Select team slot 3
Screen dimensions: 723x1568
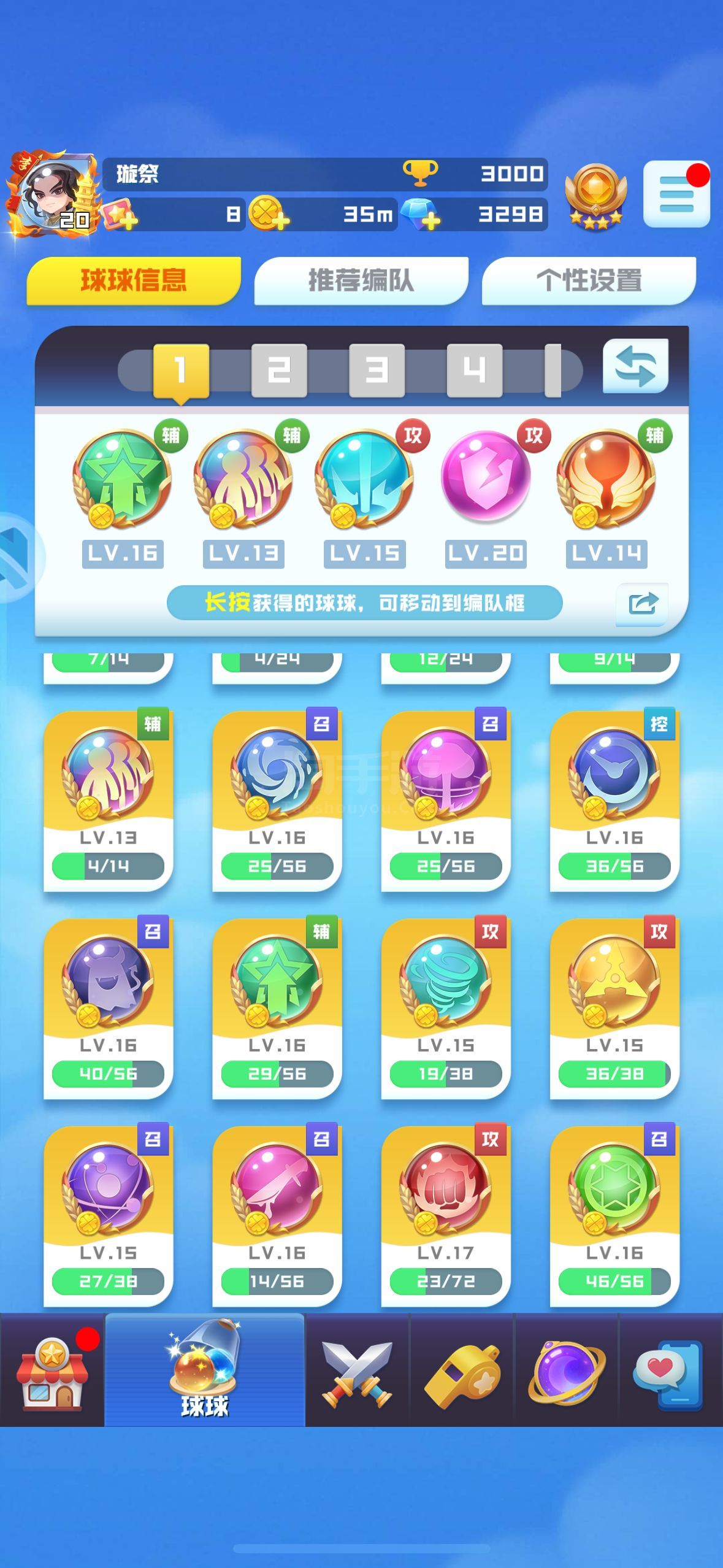[377, 371]
